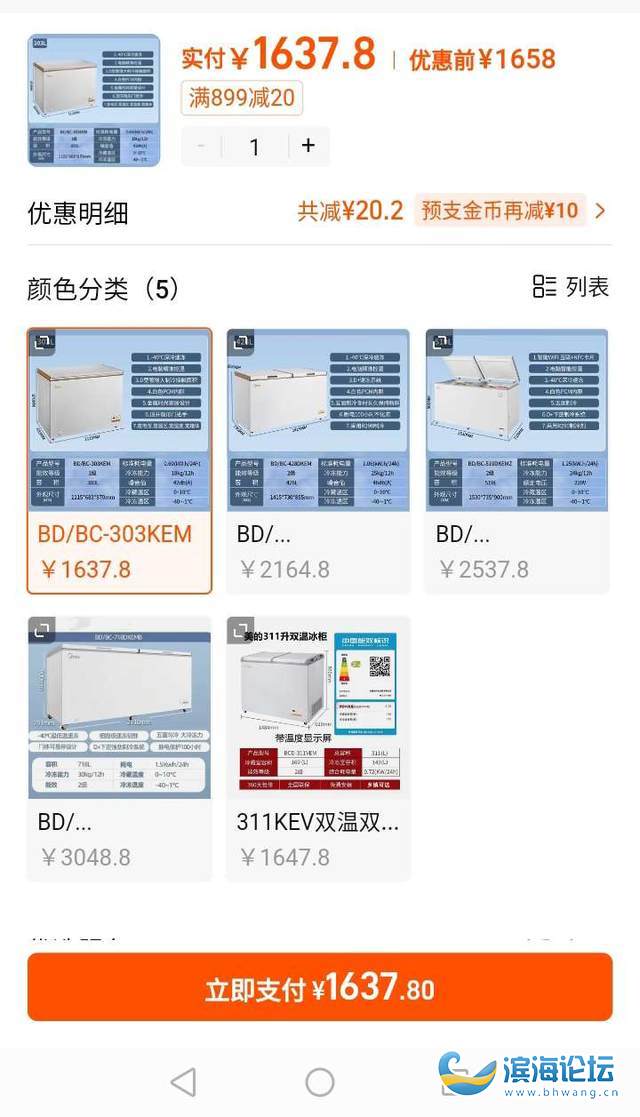
Task: Decrease quantity with the minus button
Action: 202,146
